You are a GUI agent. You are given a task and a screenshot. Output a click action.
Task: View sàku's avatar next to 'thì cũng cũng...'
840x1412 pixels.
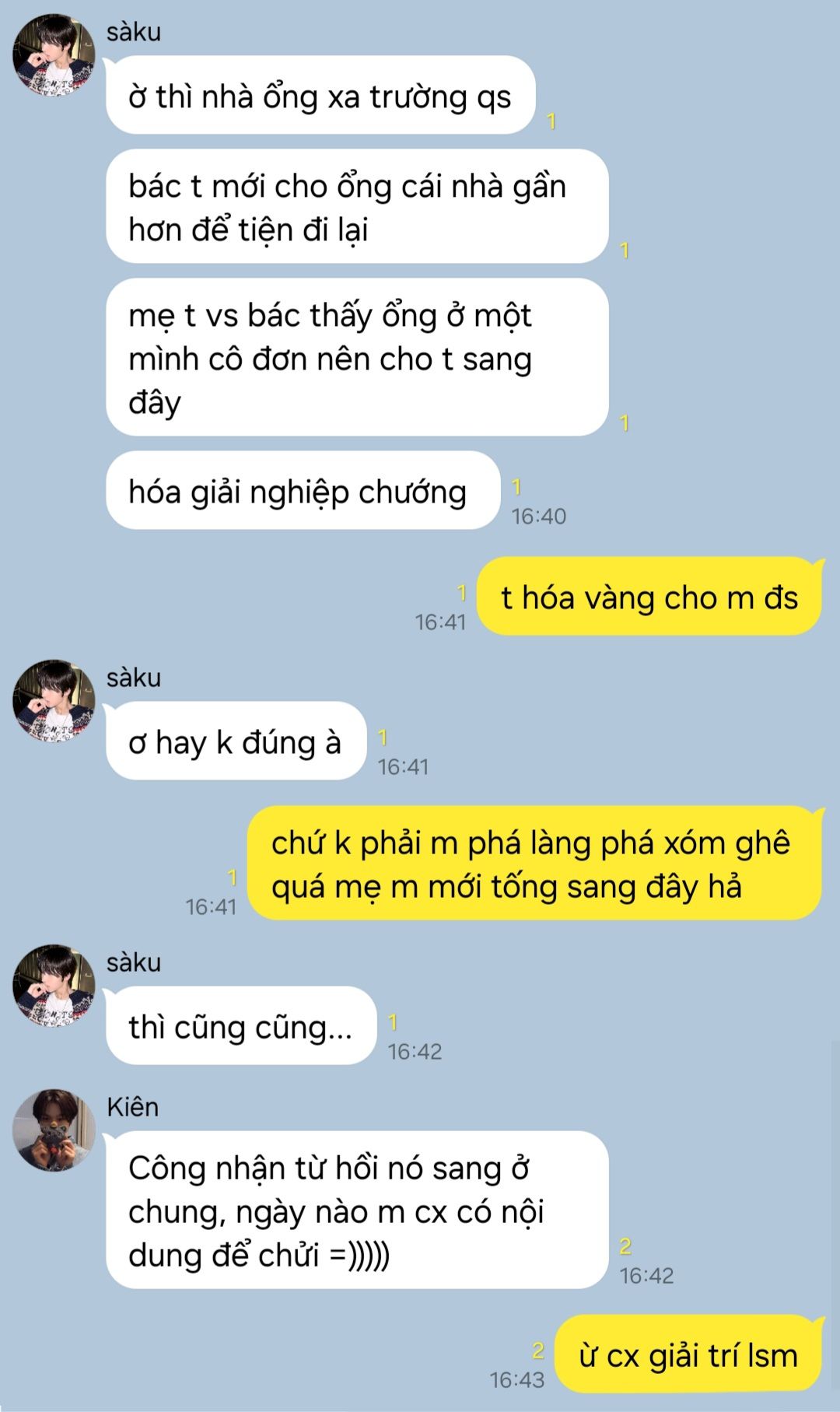(x=54, y=986)
